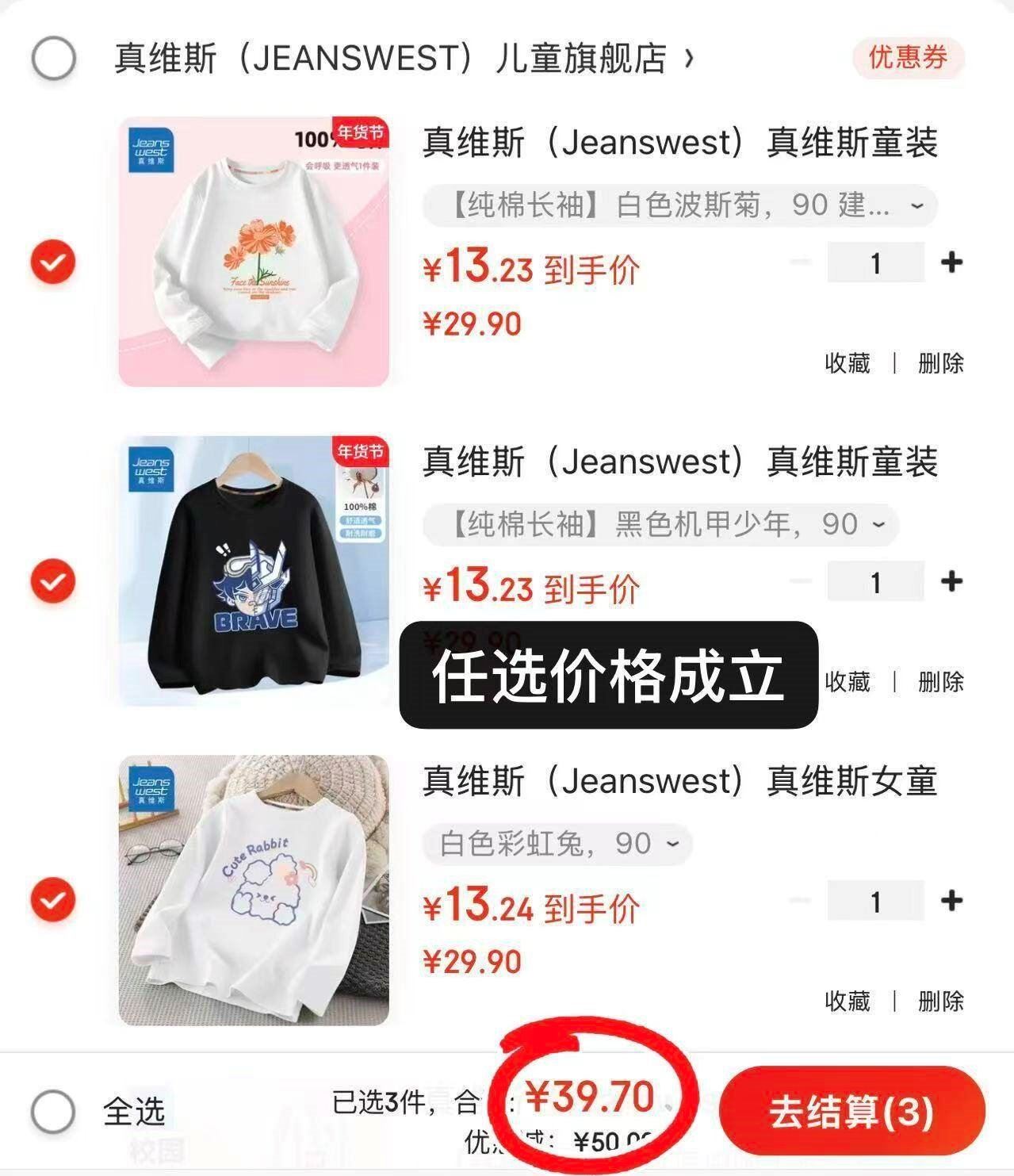Select all items from the JEANSWEST store
This screenshot has width=1014, height=1176.
(54, 59)
